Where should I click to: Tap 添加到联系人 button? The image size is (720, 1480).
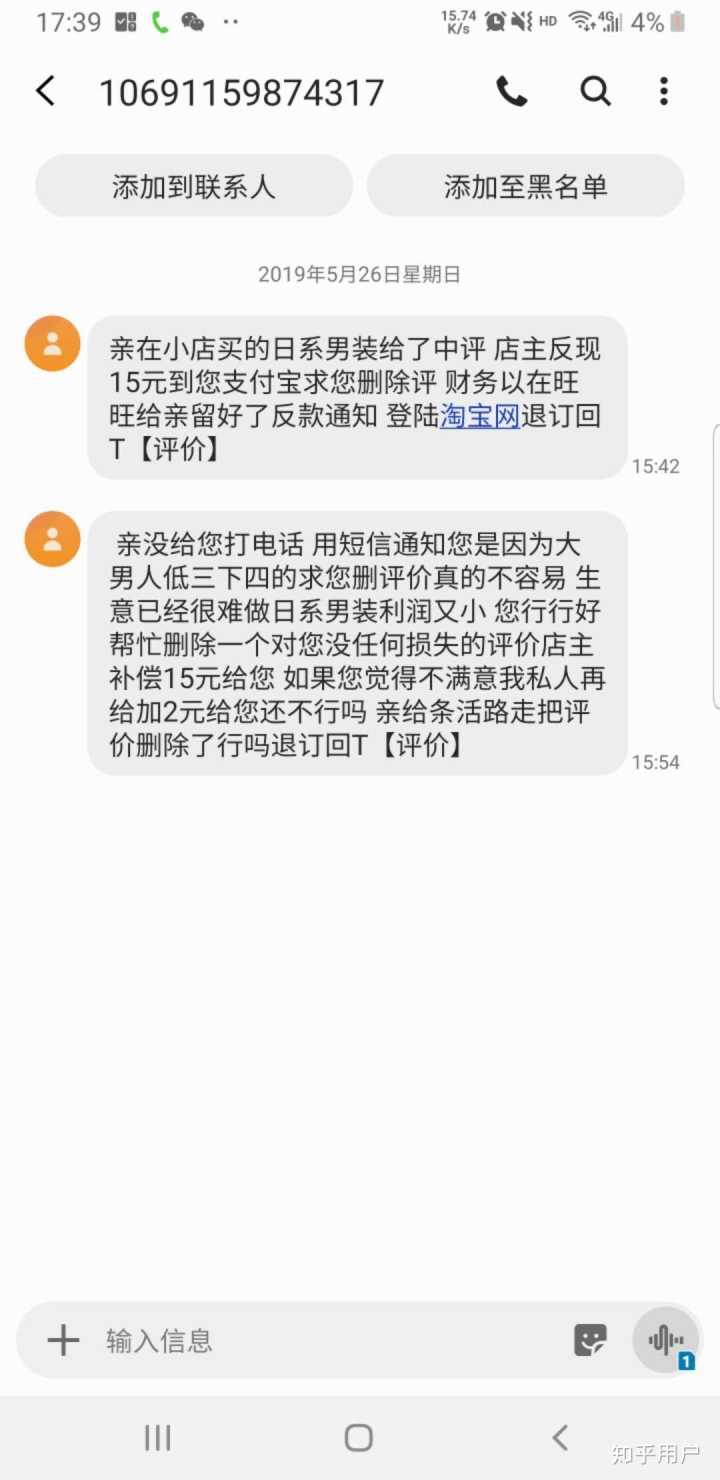194,186
